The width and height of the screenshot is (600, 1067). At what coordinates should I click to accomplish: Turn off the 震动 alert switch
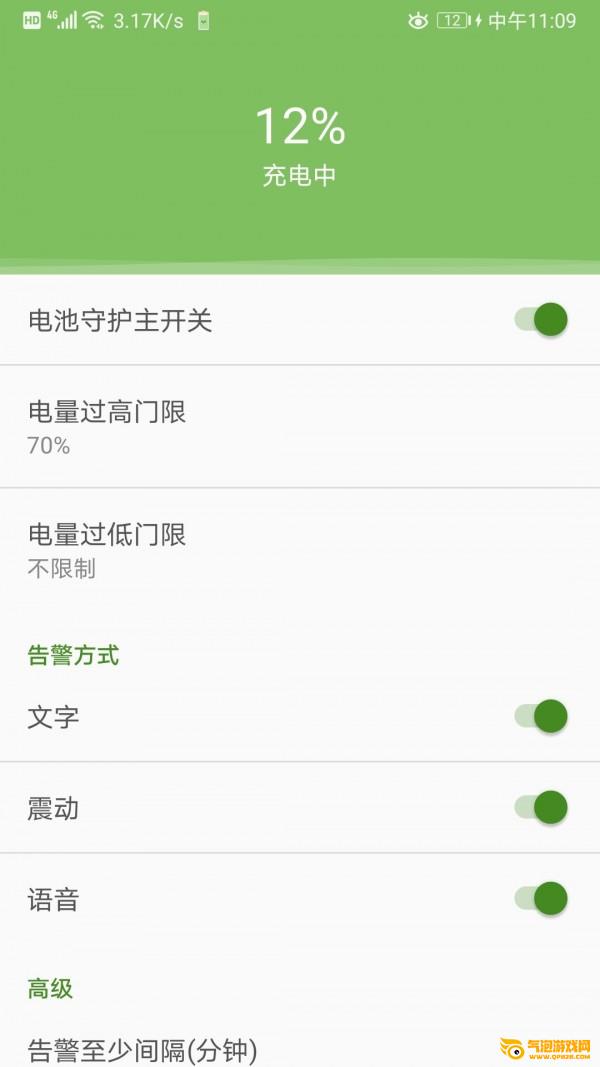(541, 808)
